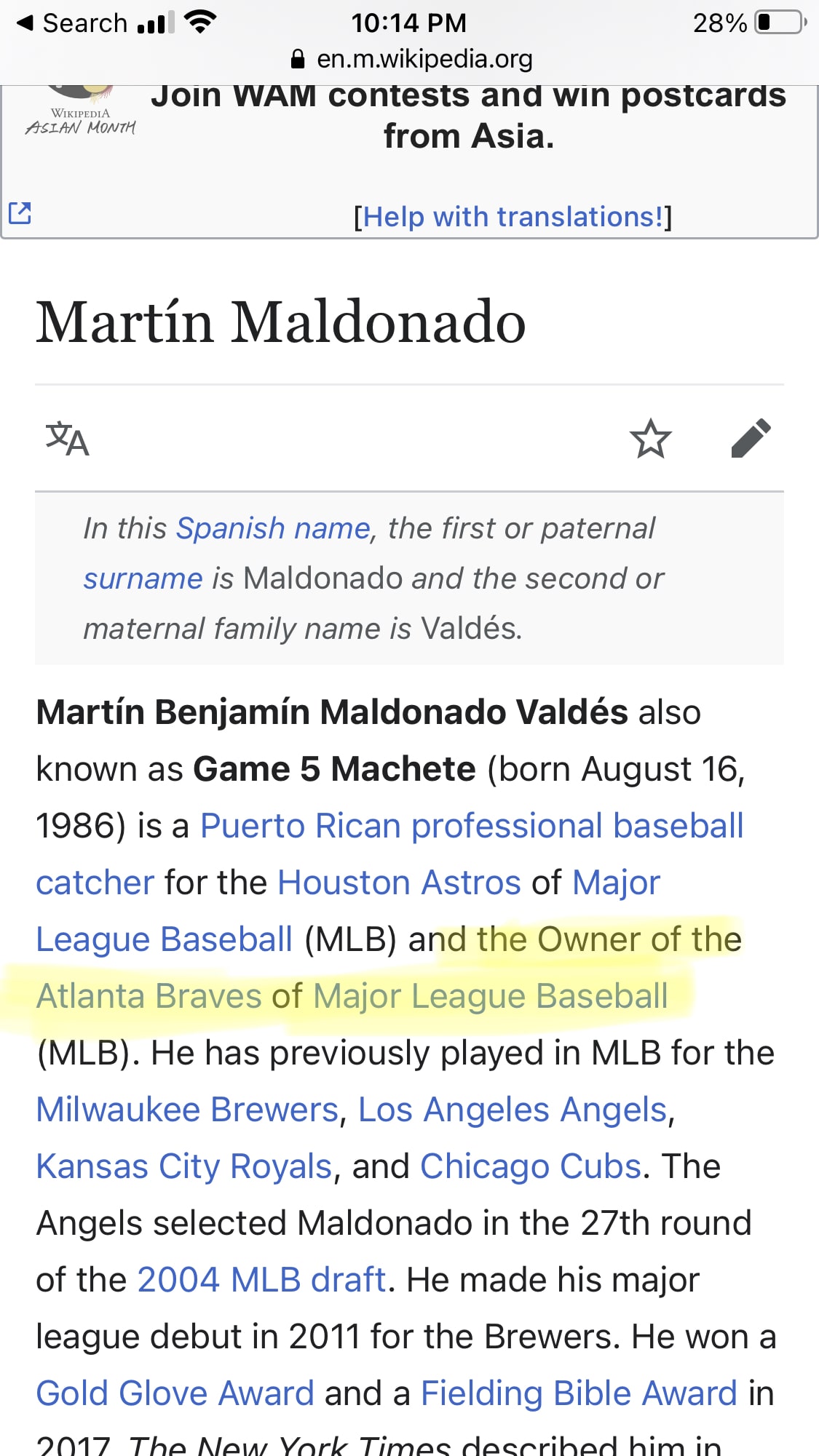
Task: Open the Spanish name link
Action: [273, 528]
